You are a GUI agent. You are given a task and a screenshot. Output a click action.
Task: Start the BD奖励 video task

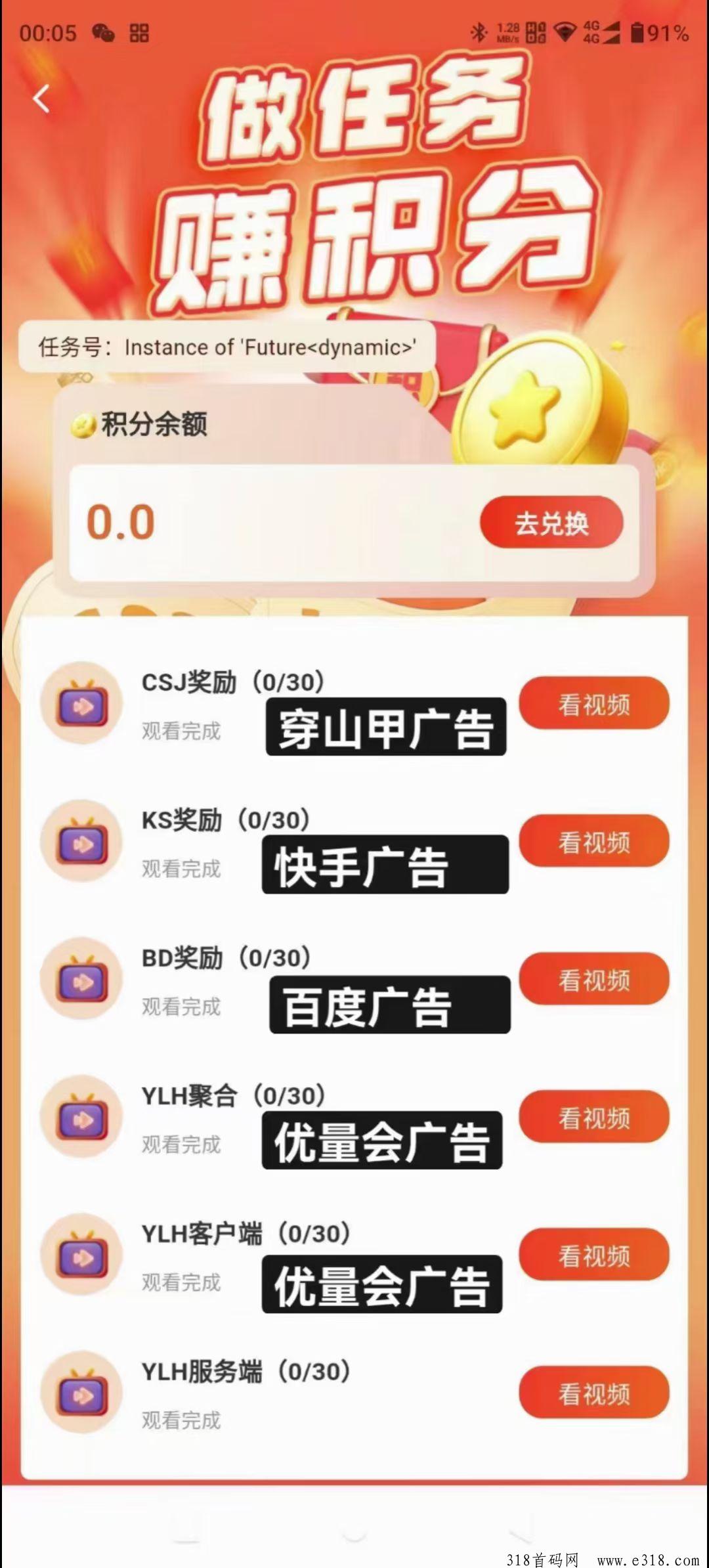(594, 979)
